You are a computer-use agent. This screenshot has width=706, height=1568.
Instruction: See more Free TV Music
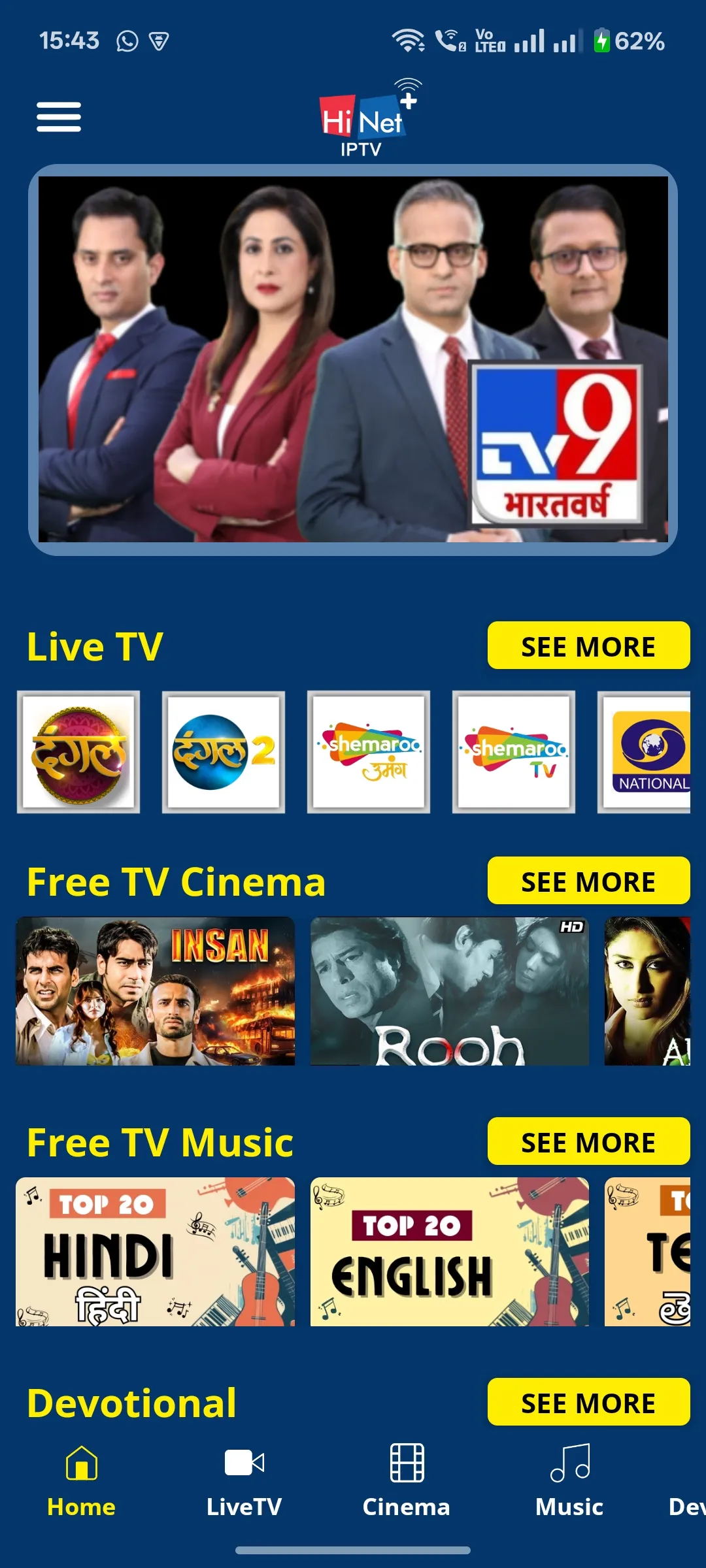(588, 1141)
